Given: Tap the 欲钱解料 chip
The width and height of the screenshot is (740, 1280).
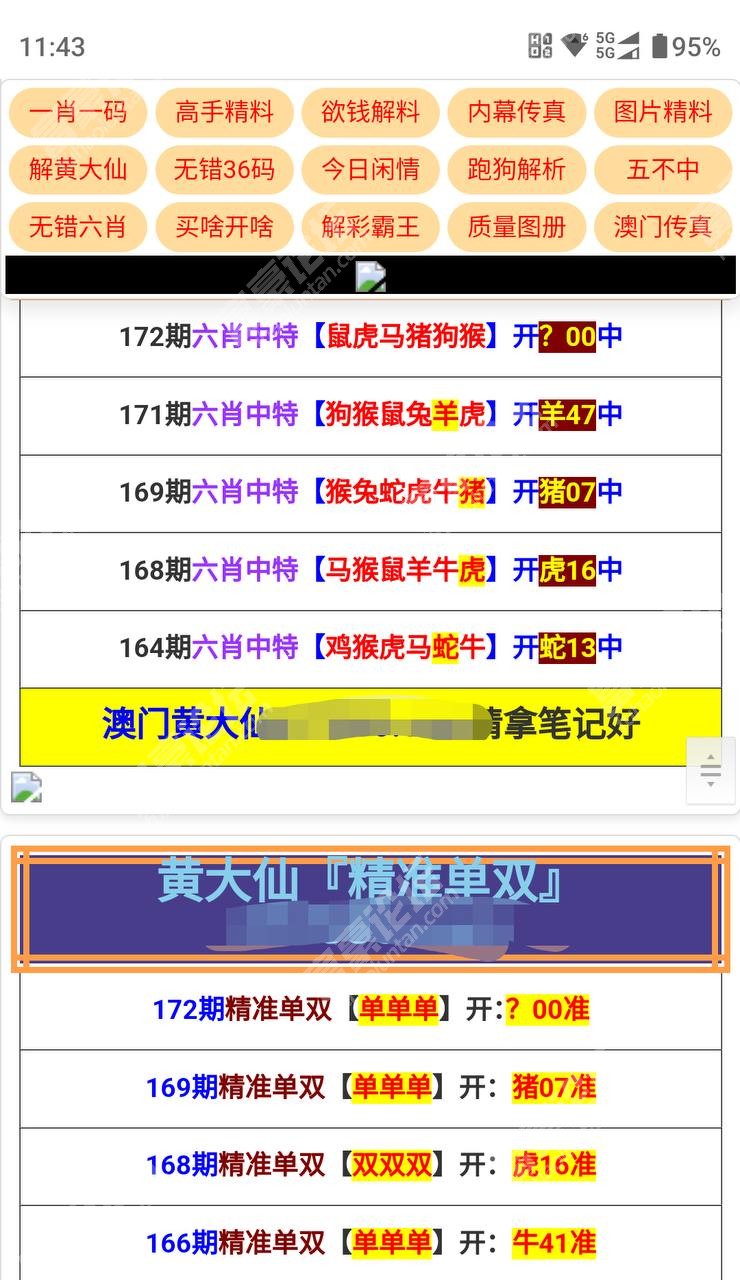Looking at the screenshot, I should [370, 112].
